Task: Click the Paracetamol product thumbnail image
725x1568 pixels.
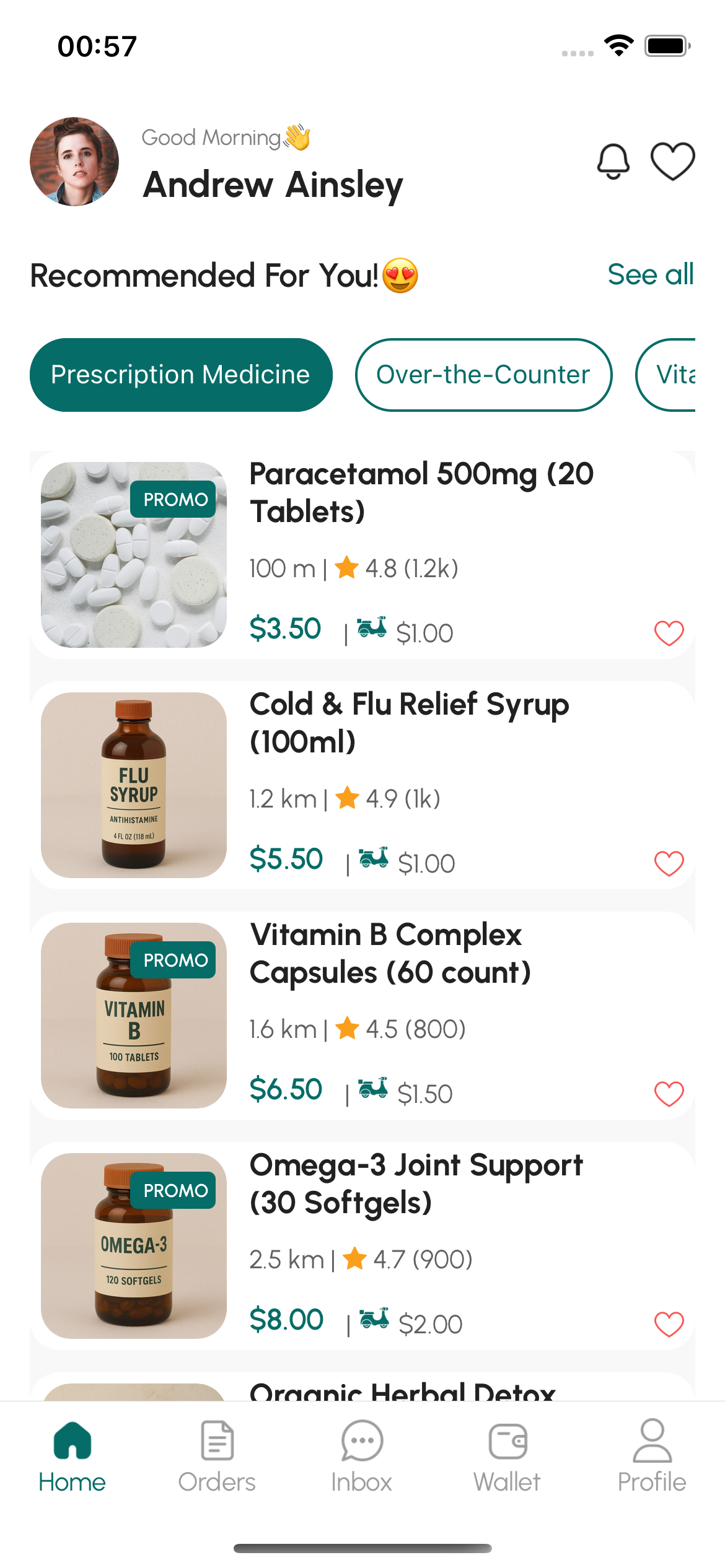Action: pyautogui.click(x=134, y=555)
